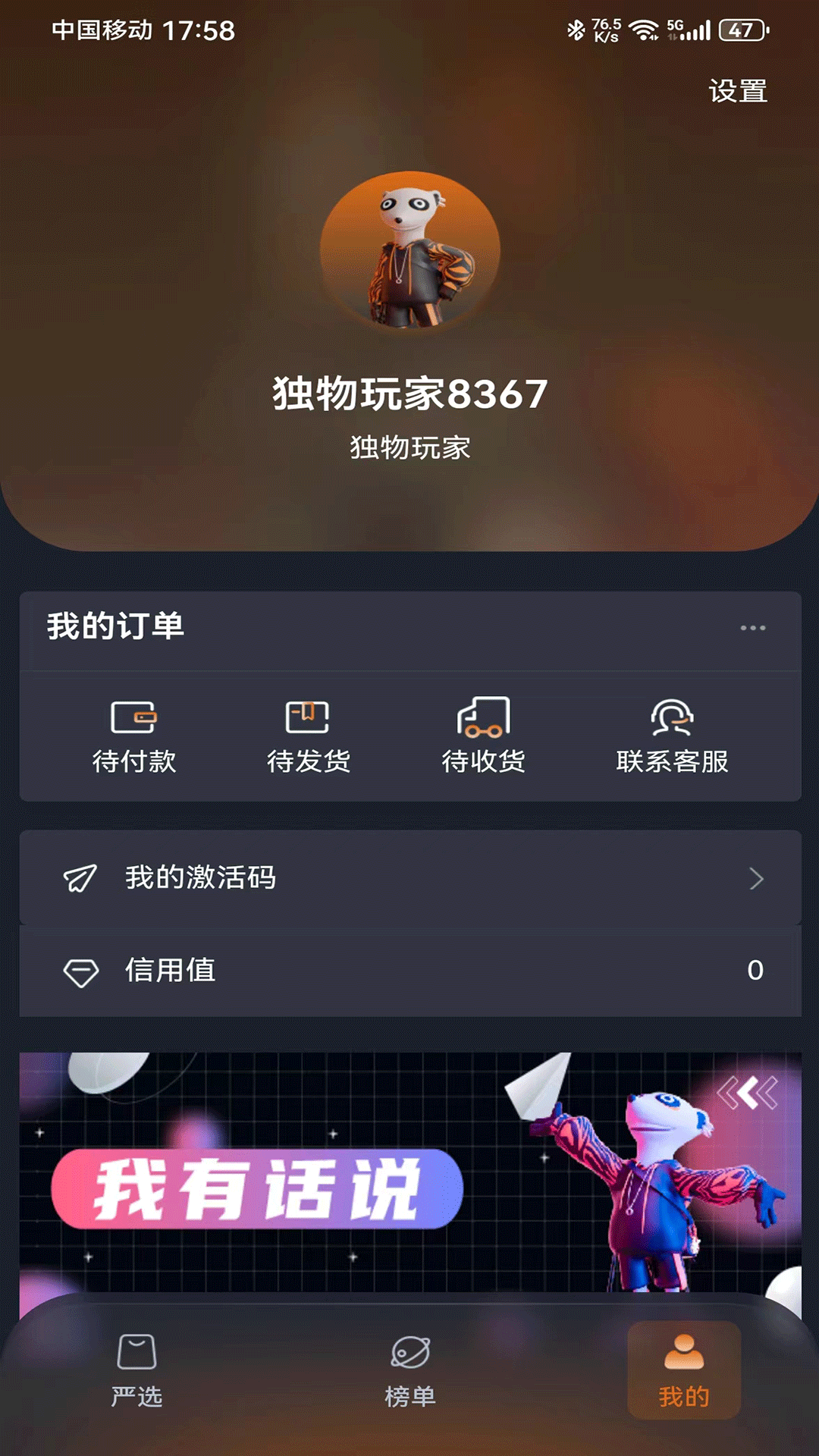This screenshot has height=1456, width=819.
Task: Open the 待收货 pending delivery orders icon
Action: (x=484, y=715)
